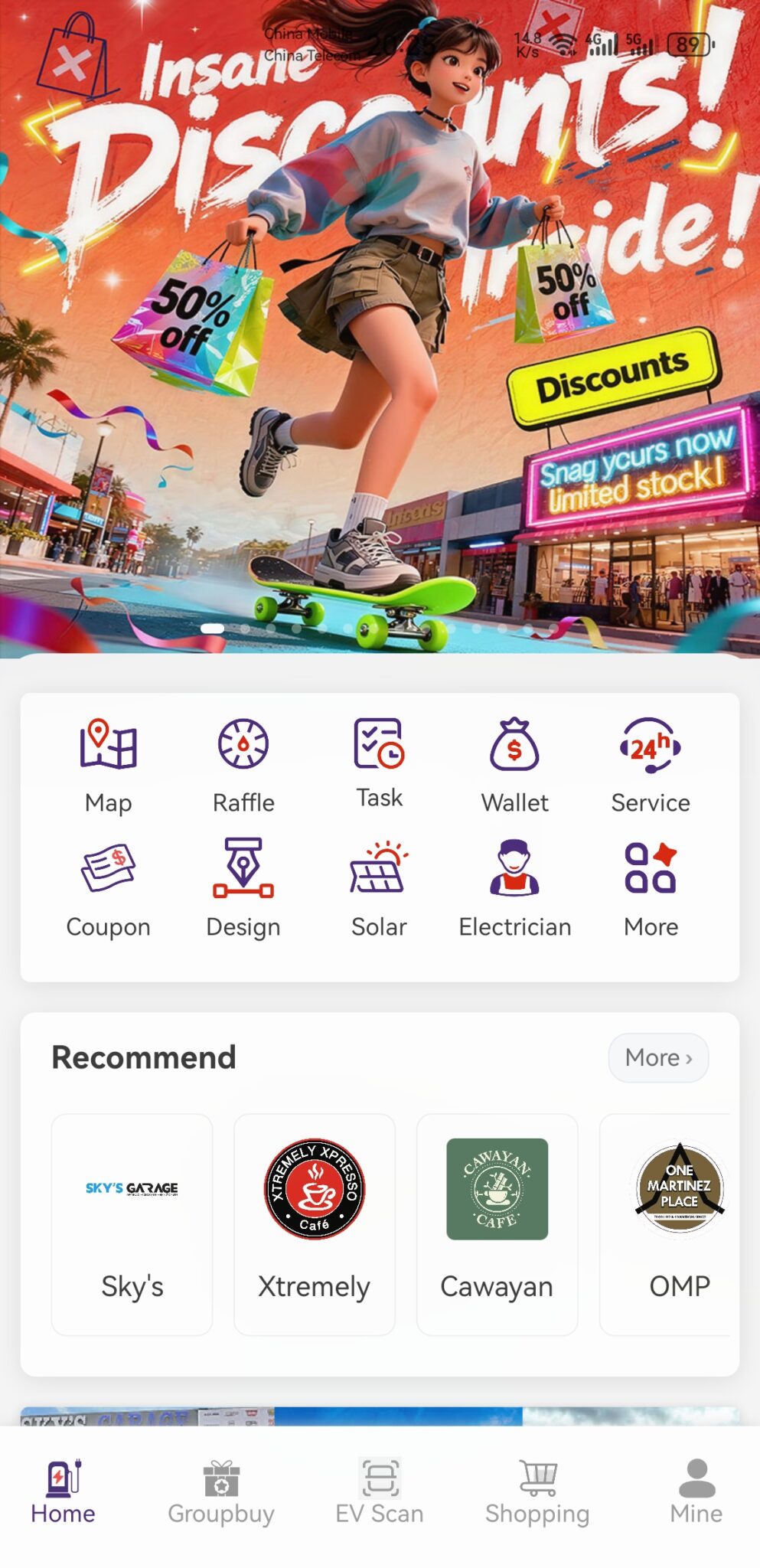
Task: Contact 24h Service
Action: (x=651, y=763)
